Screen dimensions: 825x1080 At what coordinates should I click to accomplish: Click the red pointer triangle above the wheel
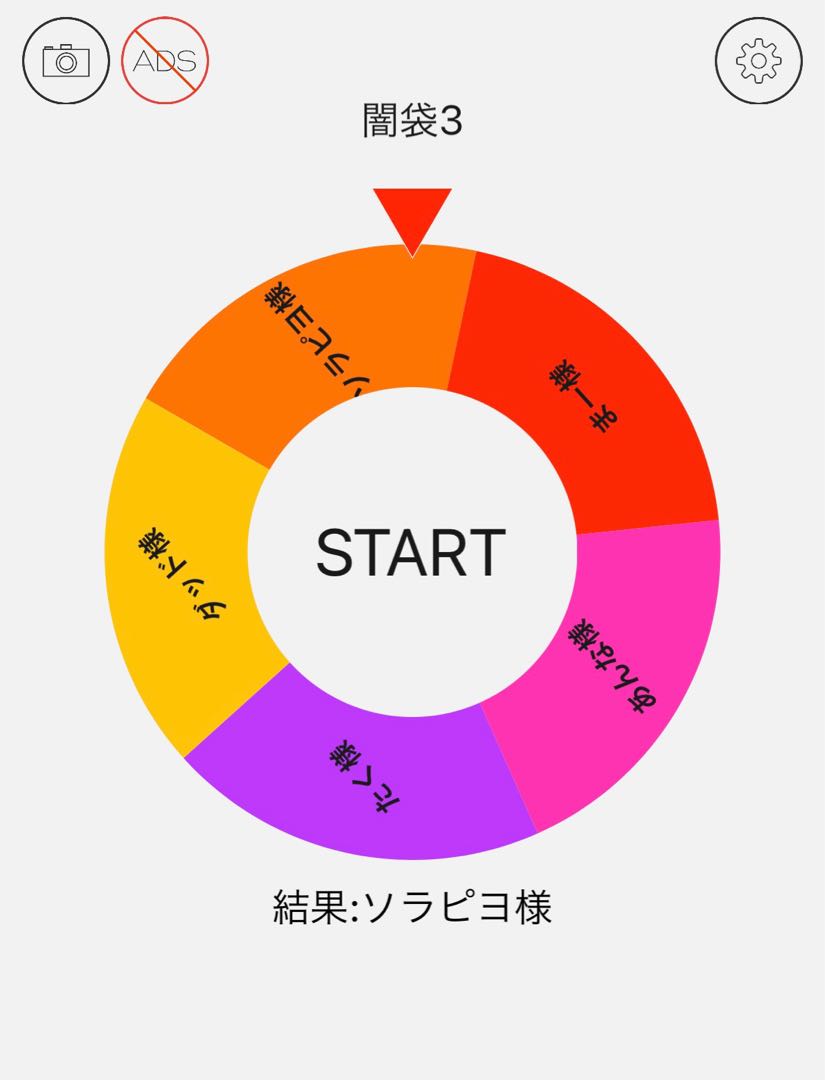[x=413, y=215]
